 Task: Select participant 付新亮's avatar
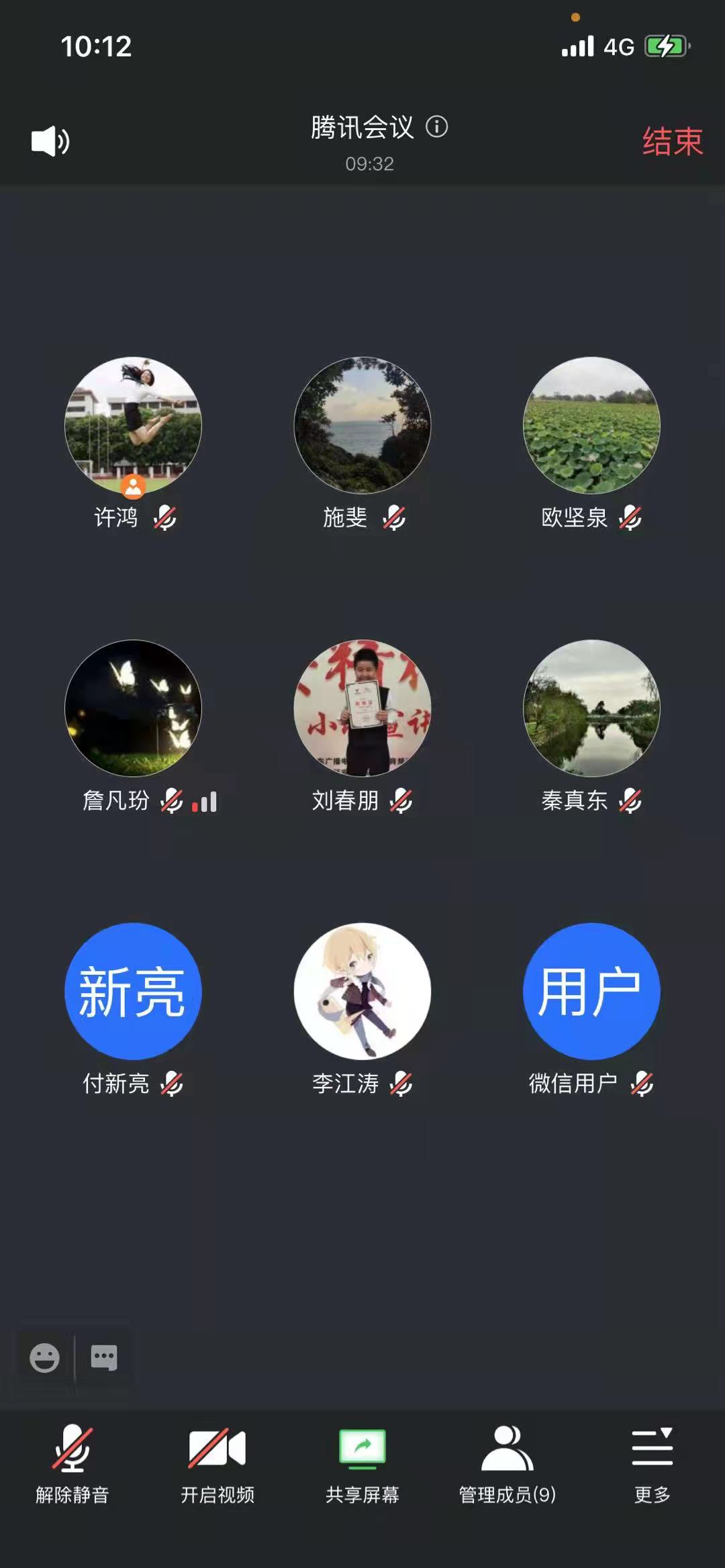tap(133, 992)
